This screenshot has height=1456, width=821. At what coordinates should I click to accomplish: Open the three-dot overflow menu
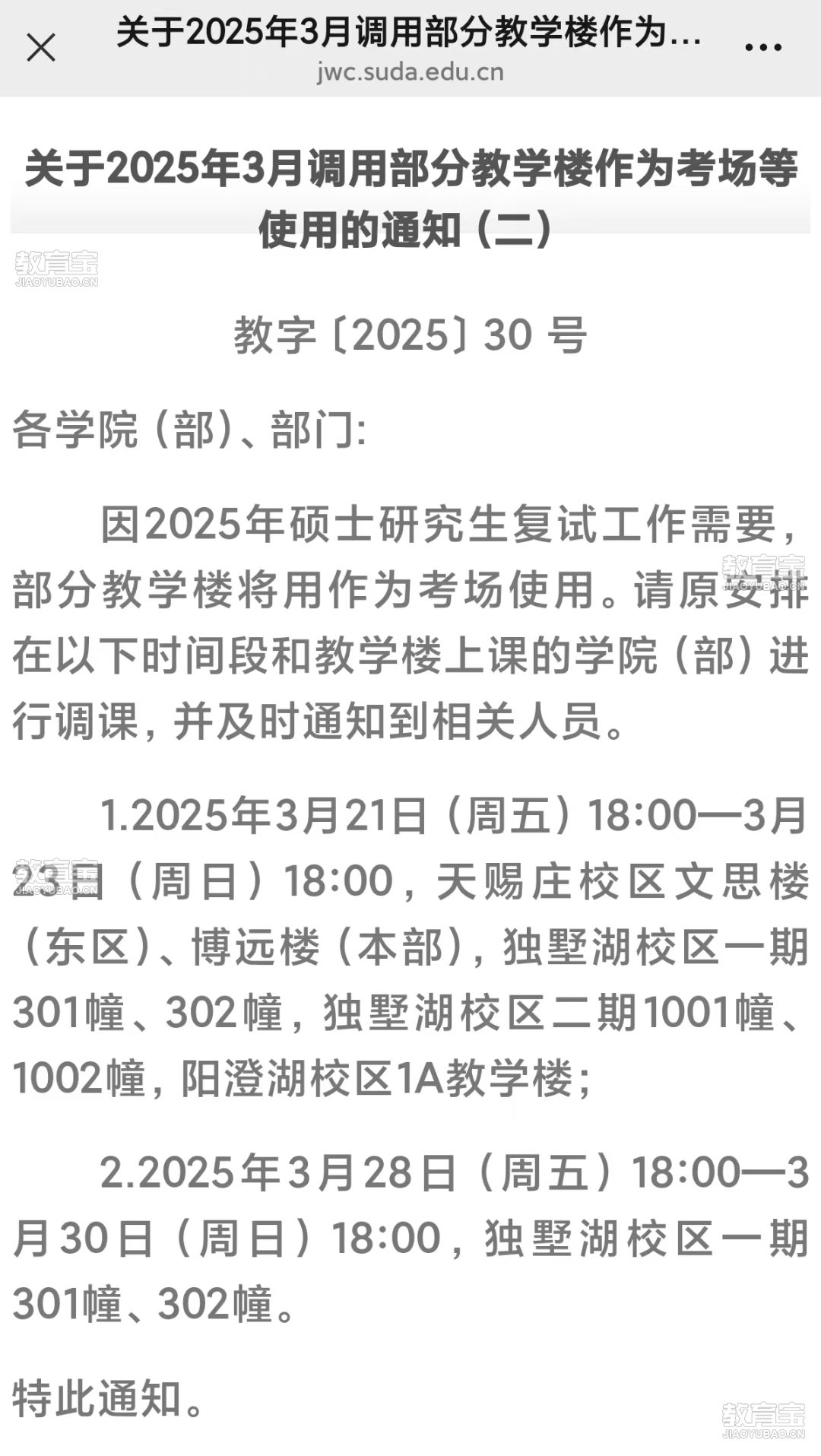[763, 48]
